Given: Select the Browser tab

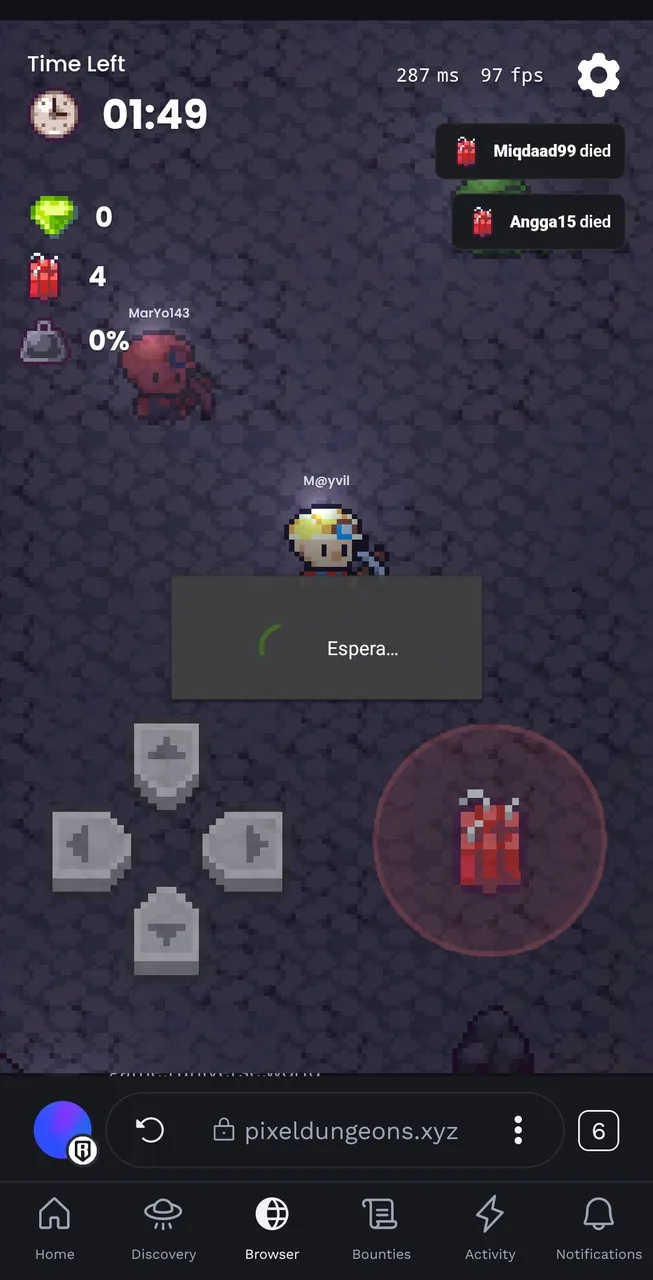Looking at the screenshot, I should [272, 1229].
